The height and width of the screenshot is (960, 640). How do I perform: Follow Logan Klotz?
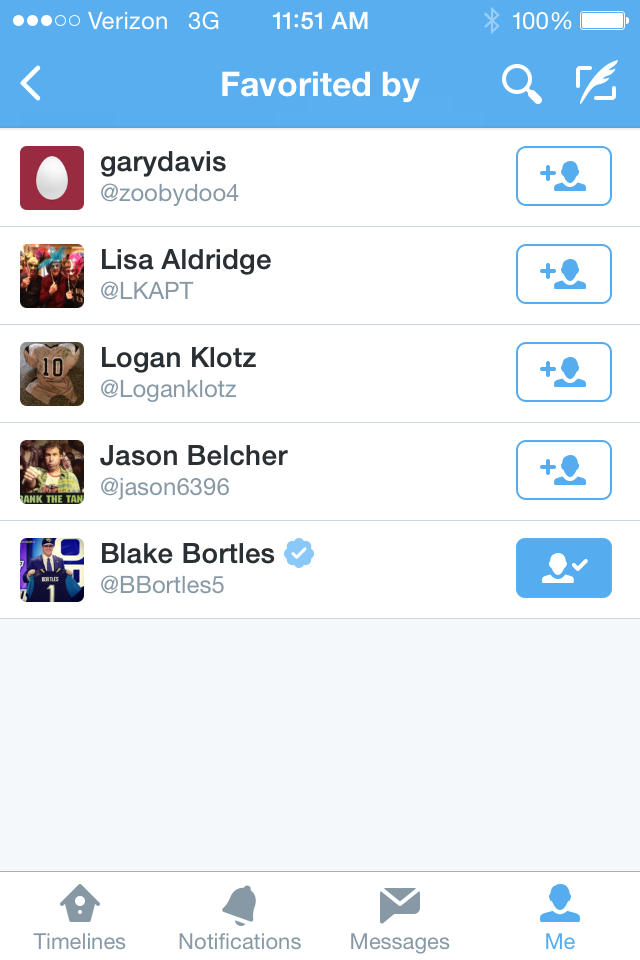(x=563, y=372)
